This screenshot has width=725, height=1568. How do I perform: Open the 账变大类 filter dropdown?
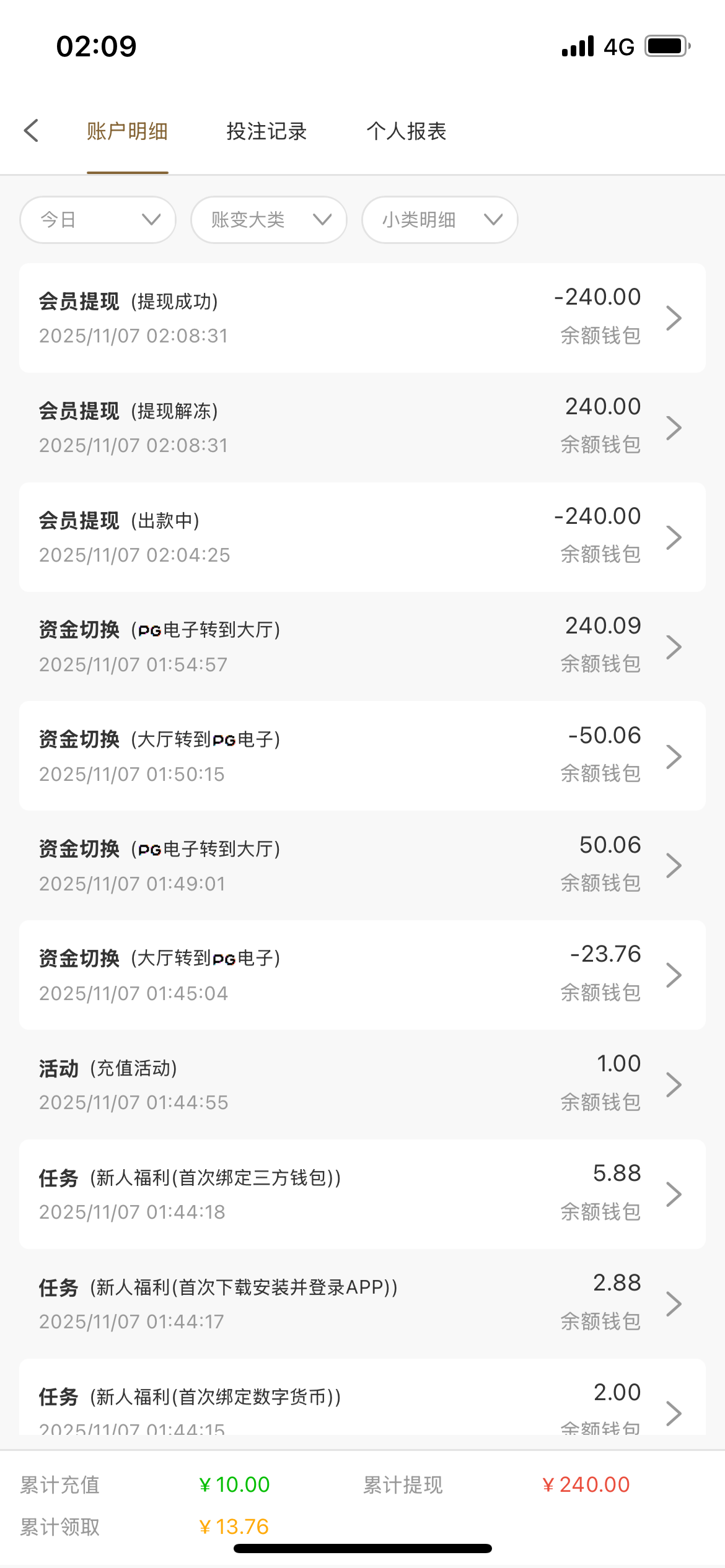click(268, 220)
